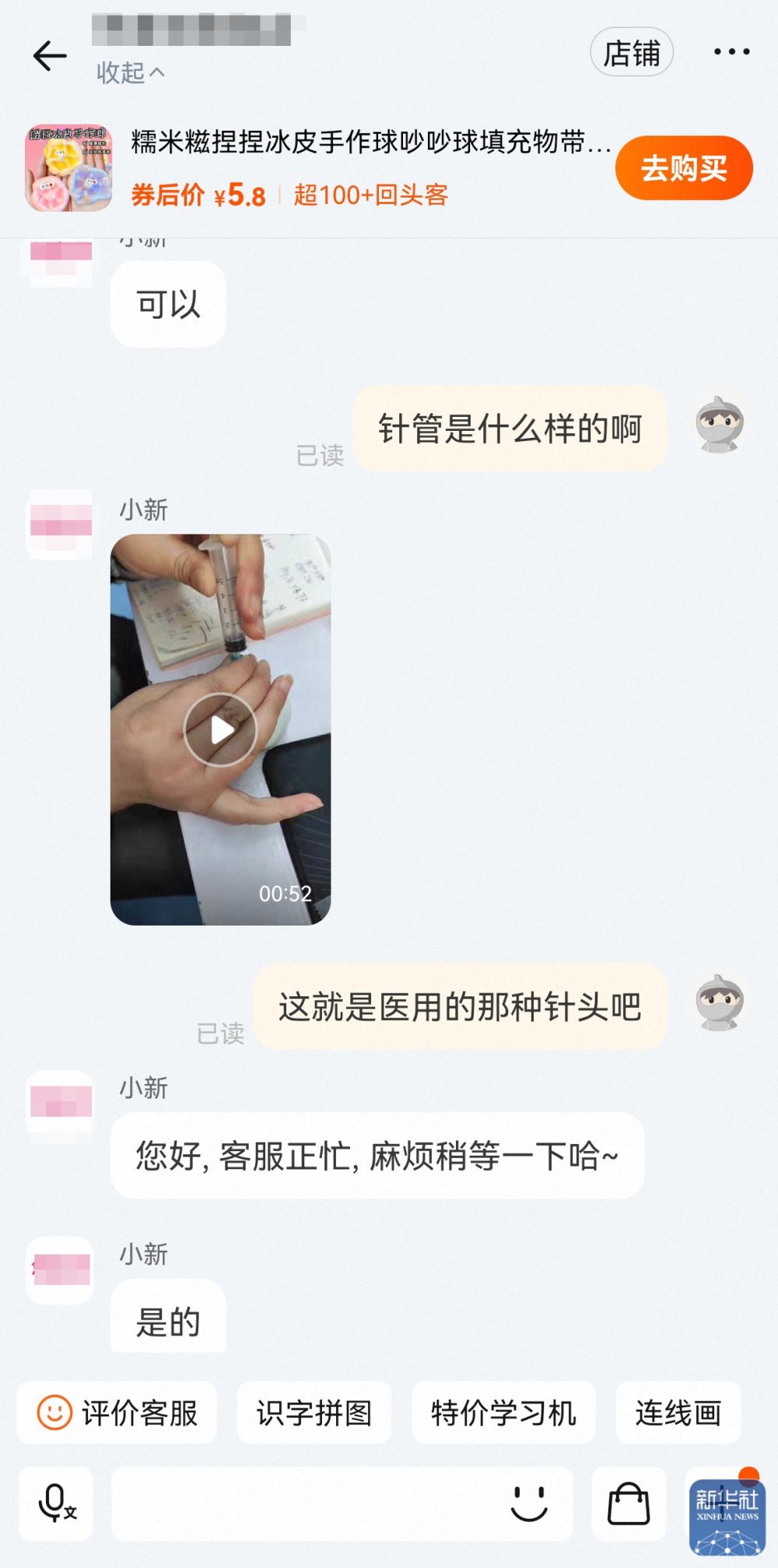Screen dimensions: 778x1568
Task: Select the 识字拼图 suggestion chip
Action: [314, 1412]
